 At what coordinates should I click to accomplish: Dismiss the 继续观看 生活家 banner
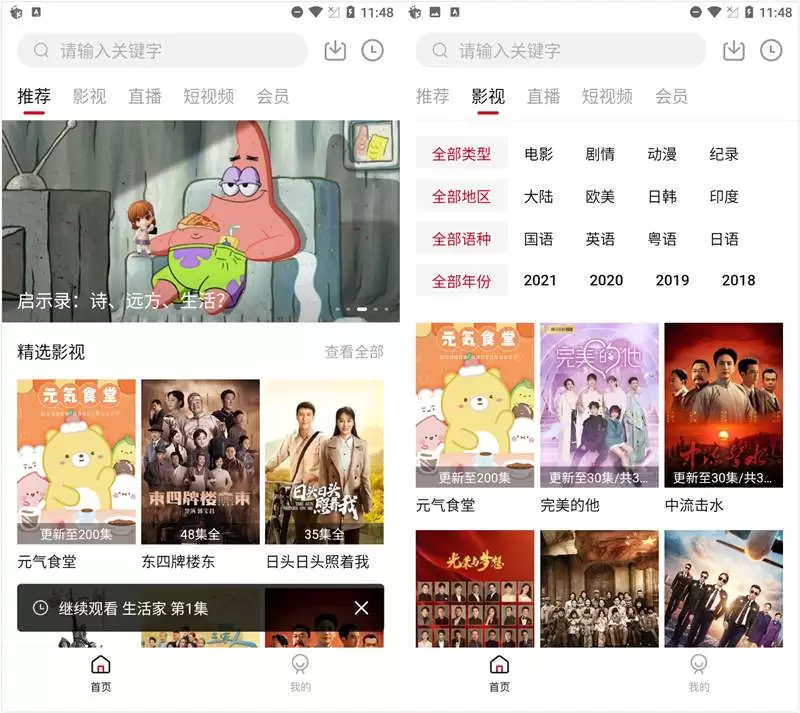point(361,608)
